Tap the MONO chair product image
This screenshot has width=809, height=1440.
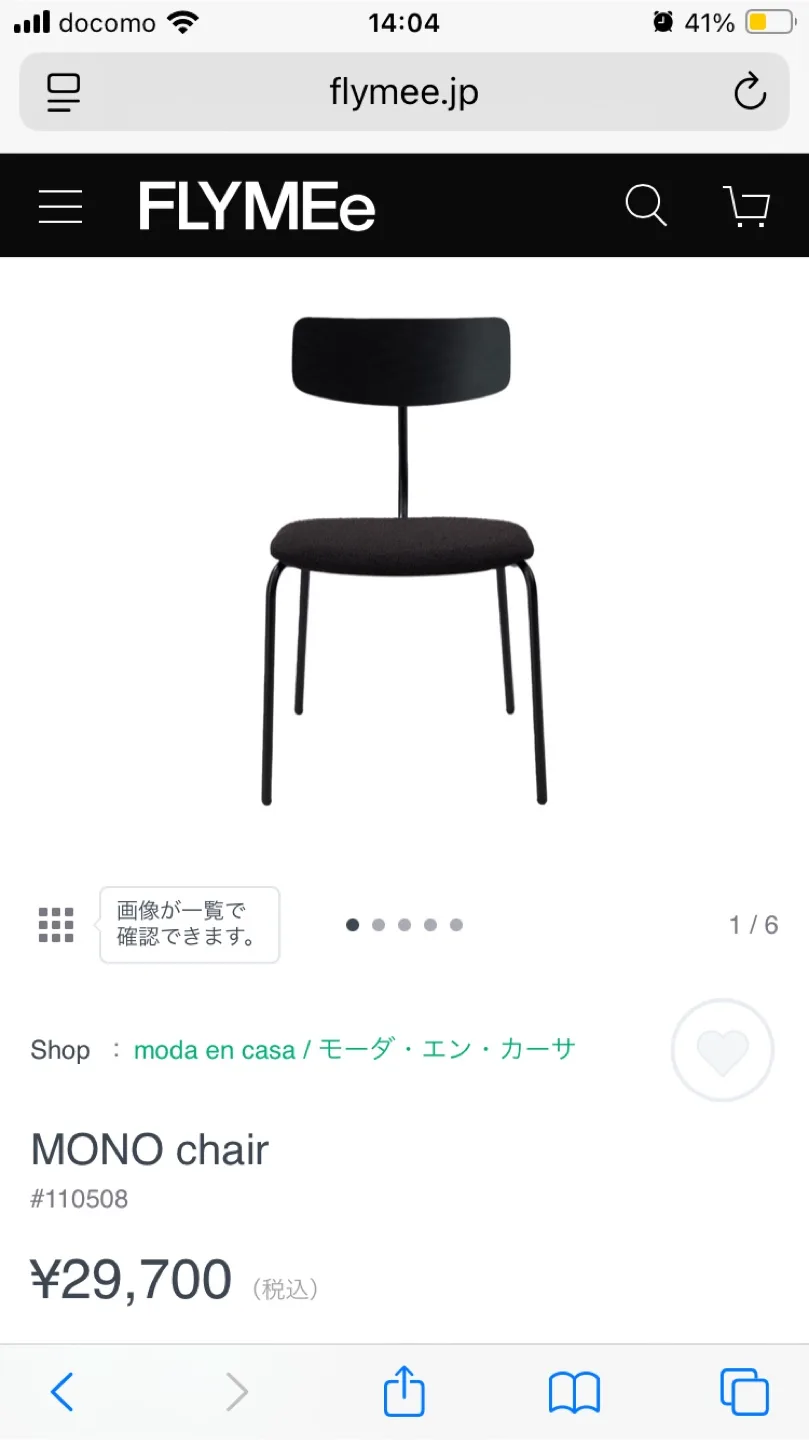pos(404,560)
